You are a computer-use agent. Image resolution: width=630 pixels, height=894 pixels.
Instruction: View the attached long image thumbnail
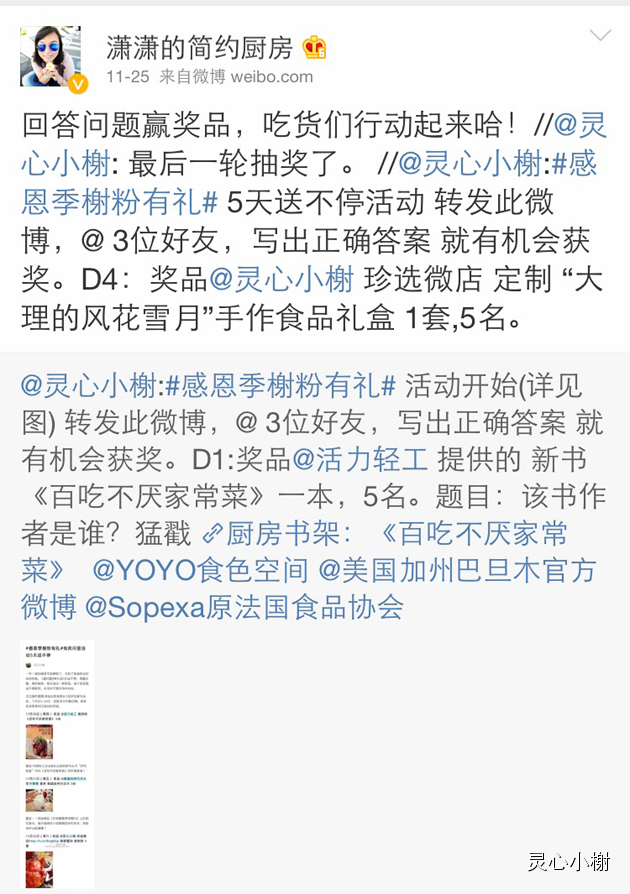[x=57, y=764]
